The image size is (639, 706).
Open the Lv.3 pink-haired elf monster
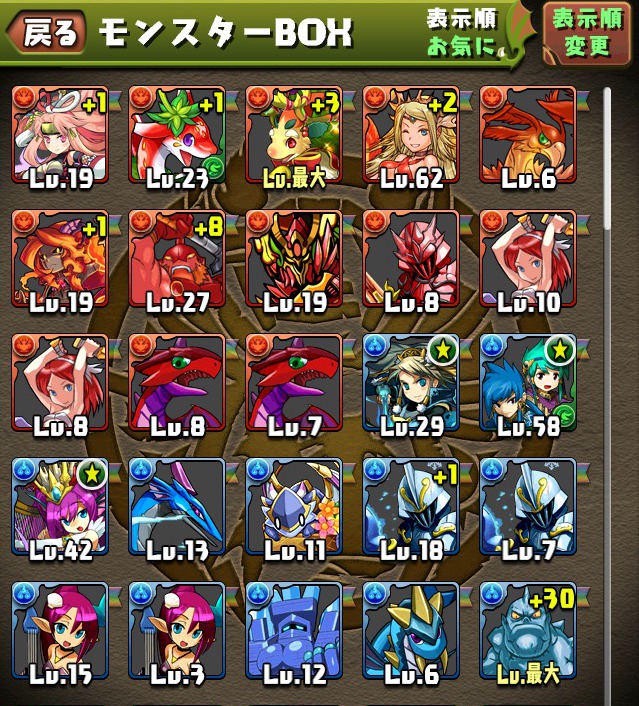(x=177, y=629)
